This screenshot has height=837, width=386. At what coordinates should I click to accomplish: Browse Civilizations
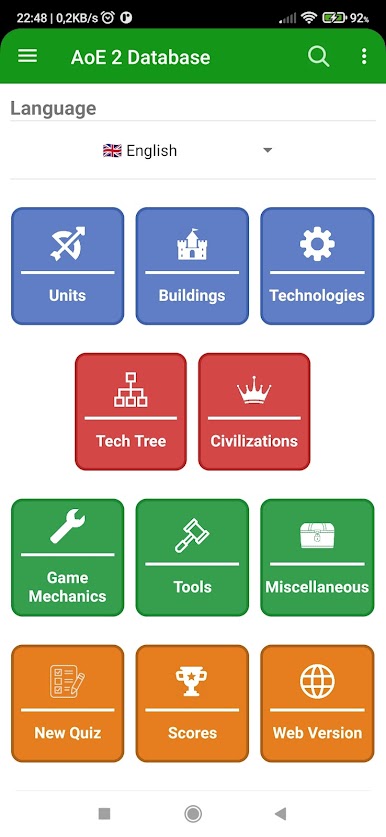pyautogui.click(x=254, y=412)
